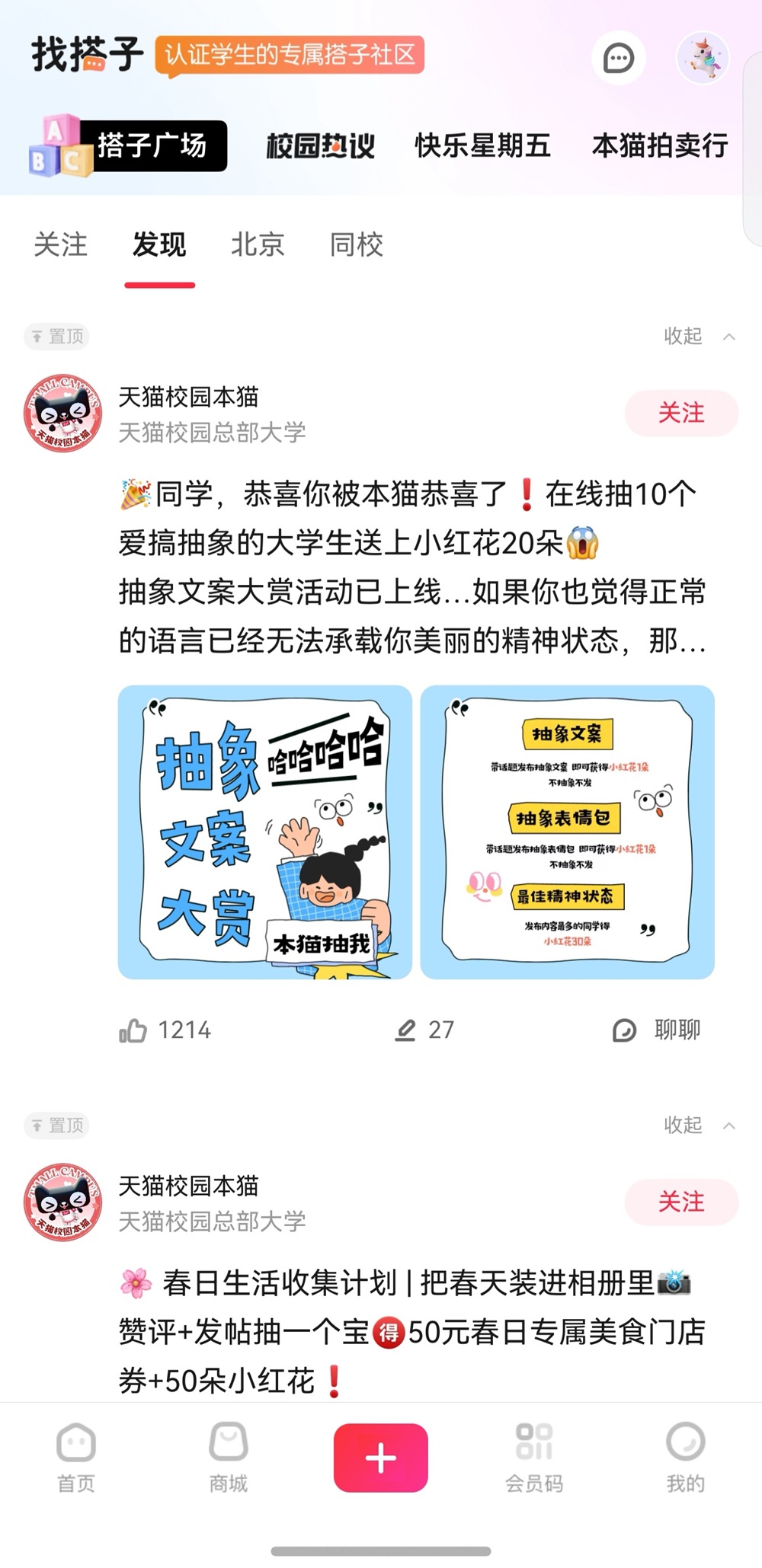Like the post with 1214 likes
The image size is (762, 1568).
[165, 1030]
